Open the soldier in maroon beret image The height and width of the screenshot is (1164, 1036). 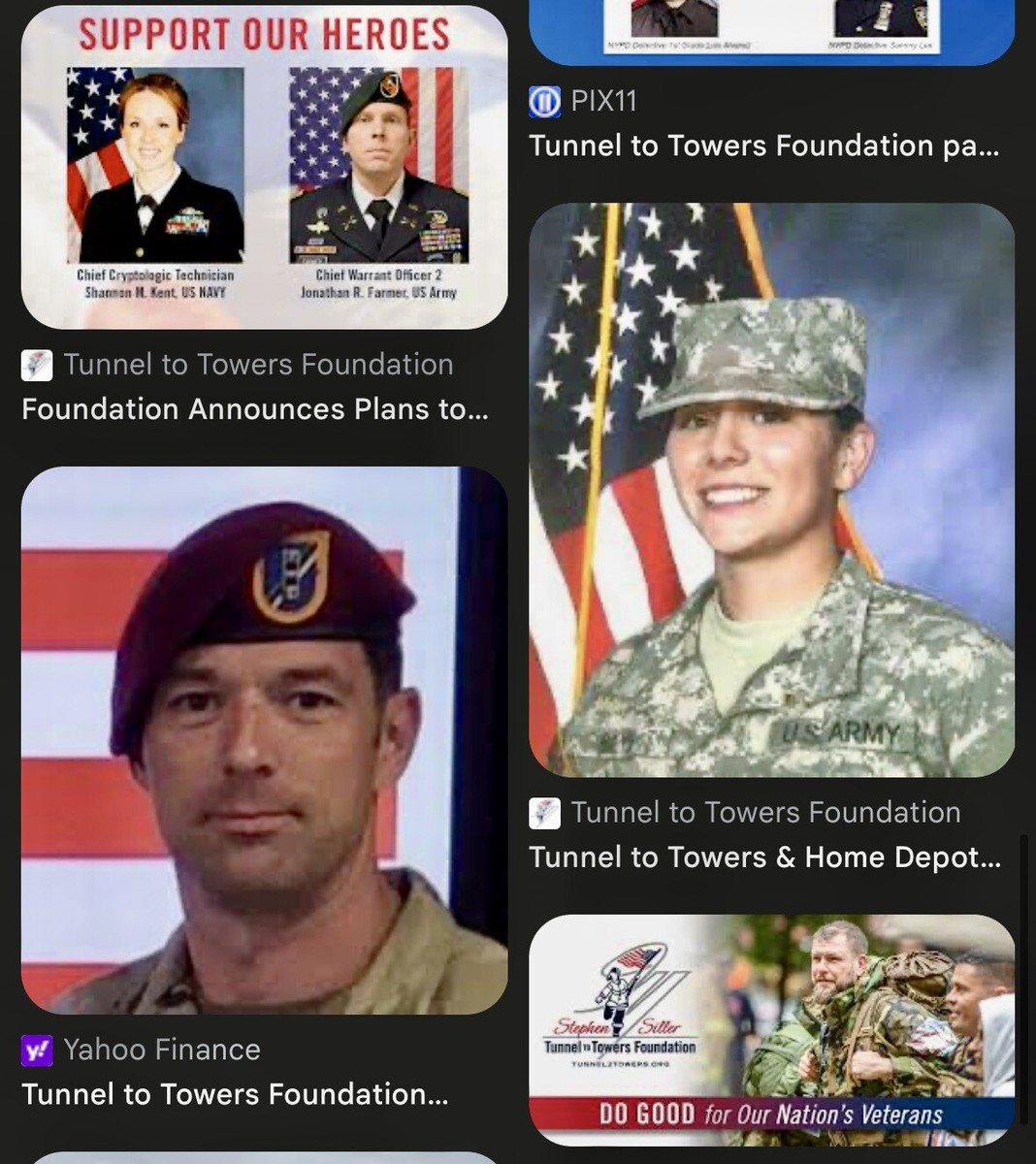[264, 740]
